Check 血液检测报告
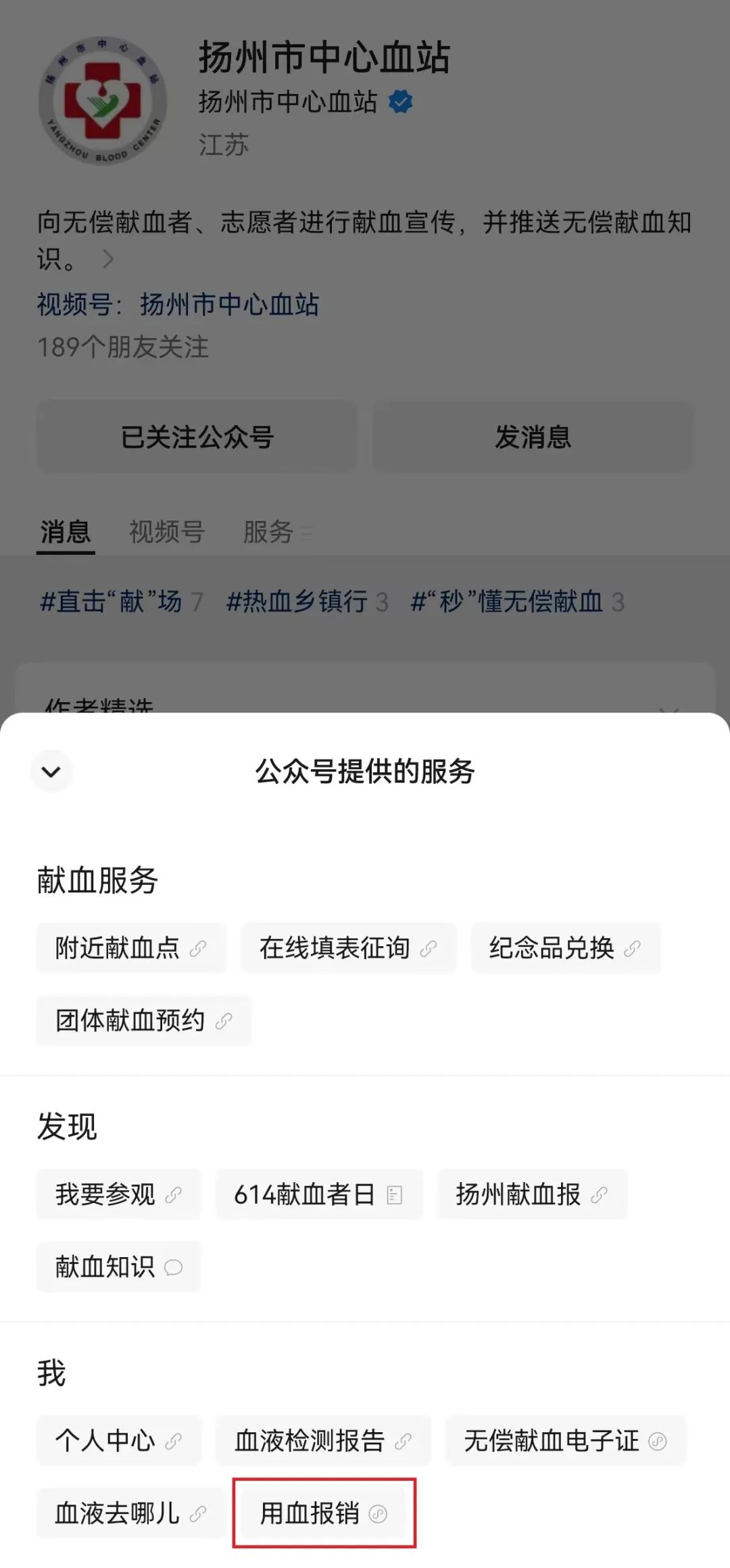 click(x=322, y=1440)
